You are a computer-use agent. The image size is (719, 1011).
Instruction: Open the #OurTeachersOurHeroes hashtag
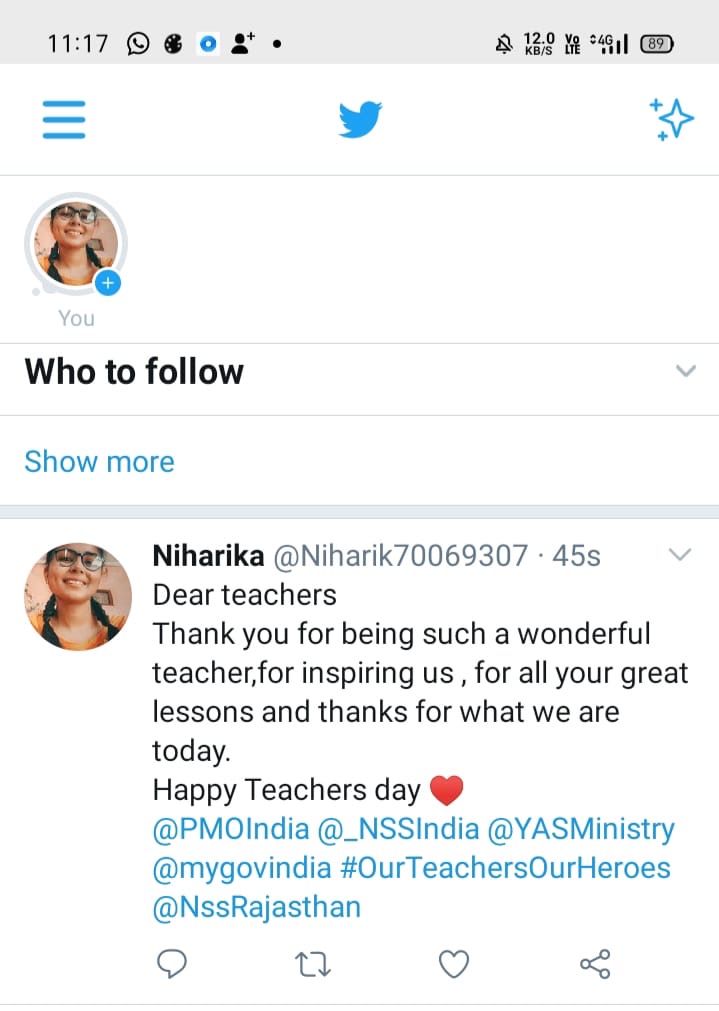pos(505,868)
